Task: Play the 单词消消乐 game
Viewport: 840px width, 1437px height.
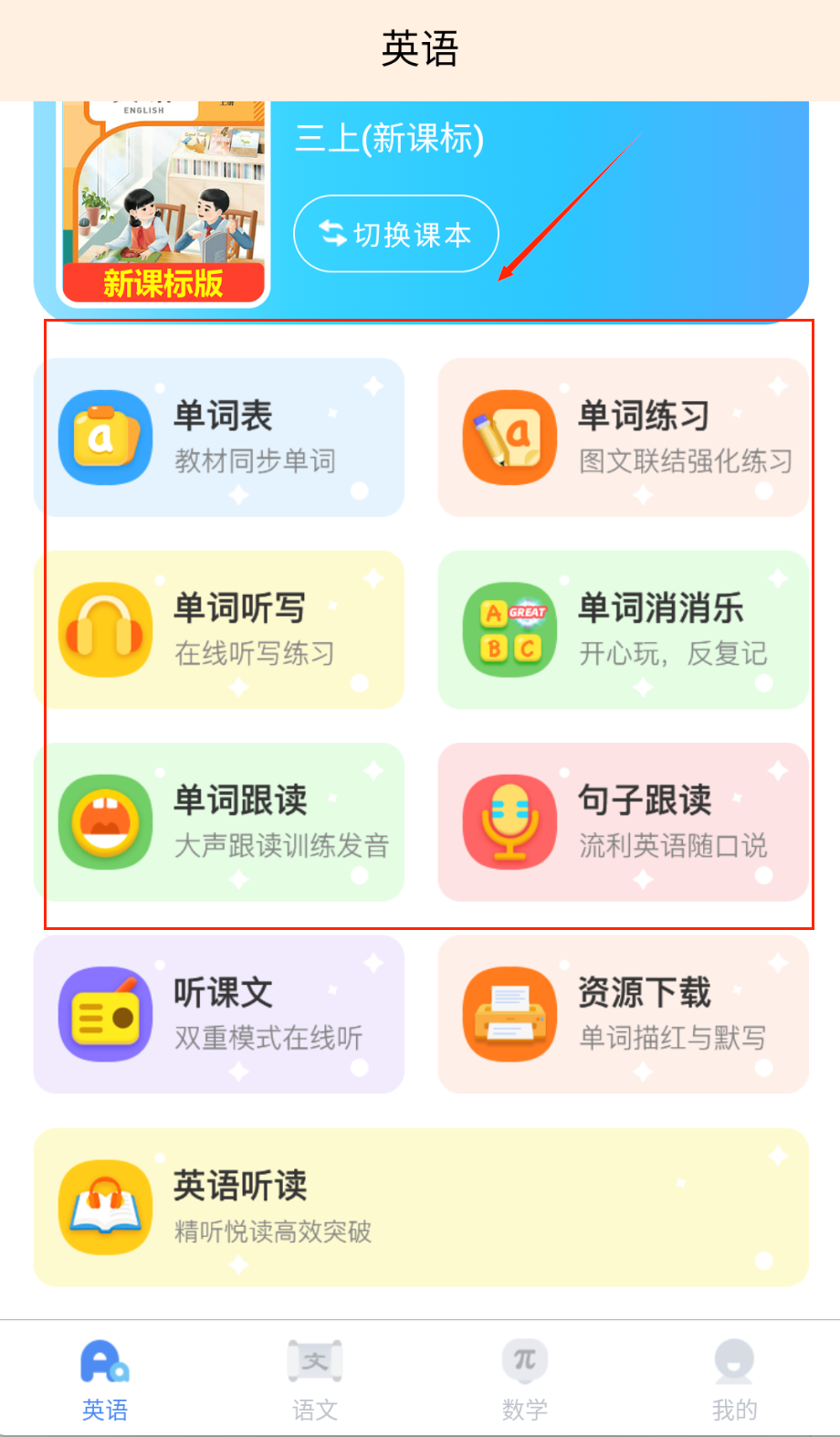Action: pos(623,629)
